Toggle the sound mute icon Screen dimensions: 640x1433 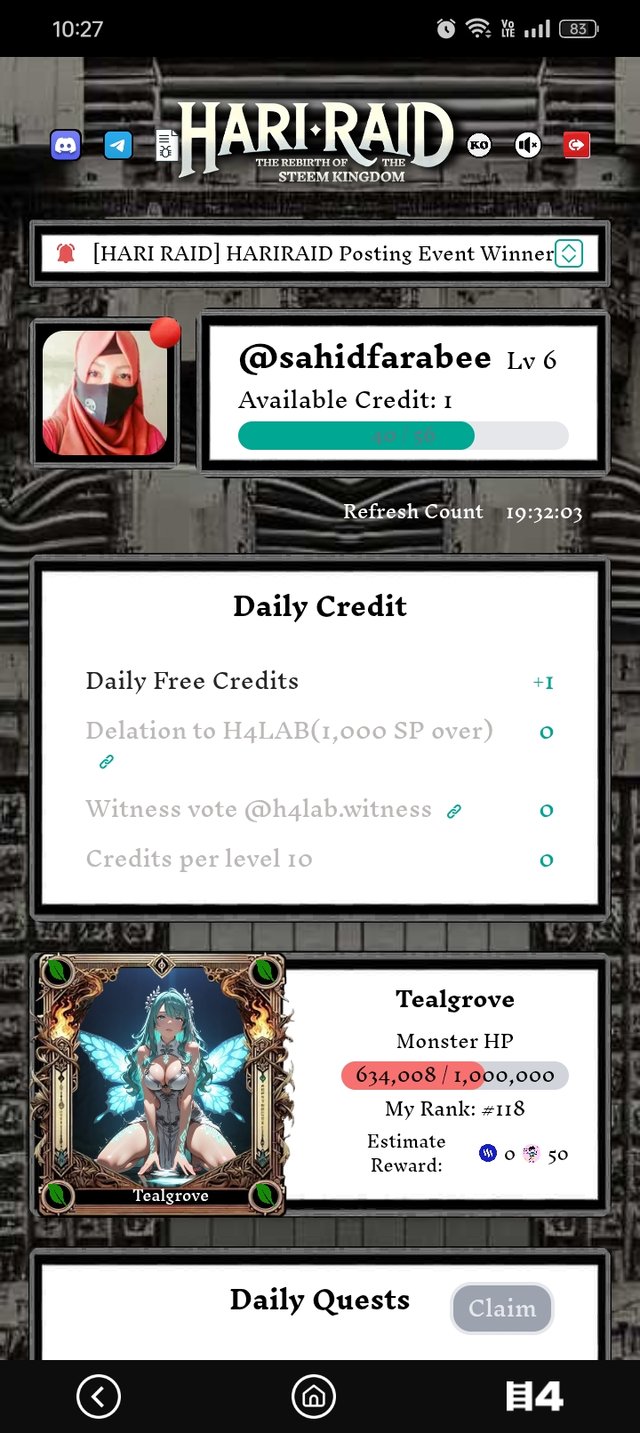527,145
